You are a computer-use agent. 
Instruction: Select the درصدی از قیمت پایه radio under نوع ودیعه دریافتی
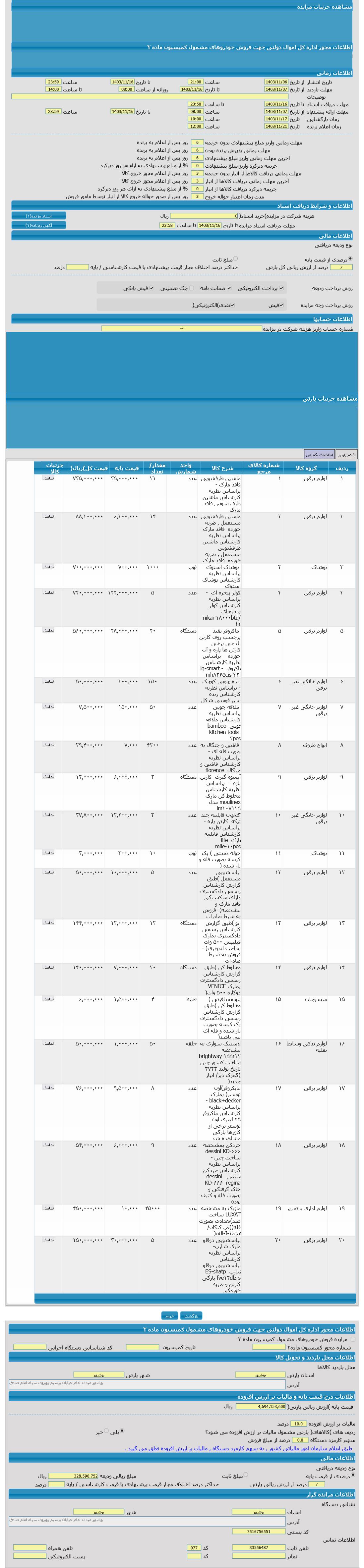click(x=350, y=259)
